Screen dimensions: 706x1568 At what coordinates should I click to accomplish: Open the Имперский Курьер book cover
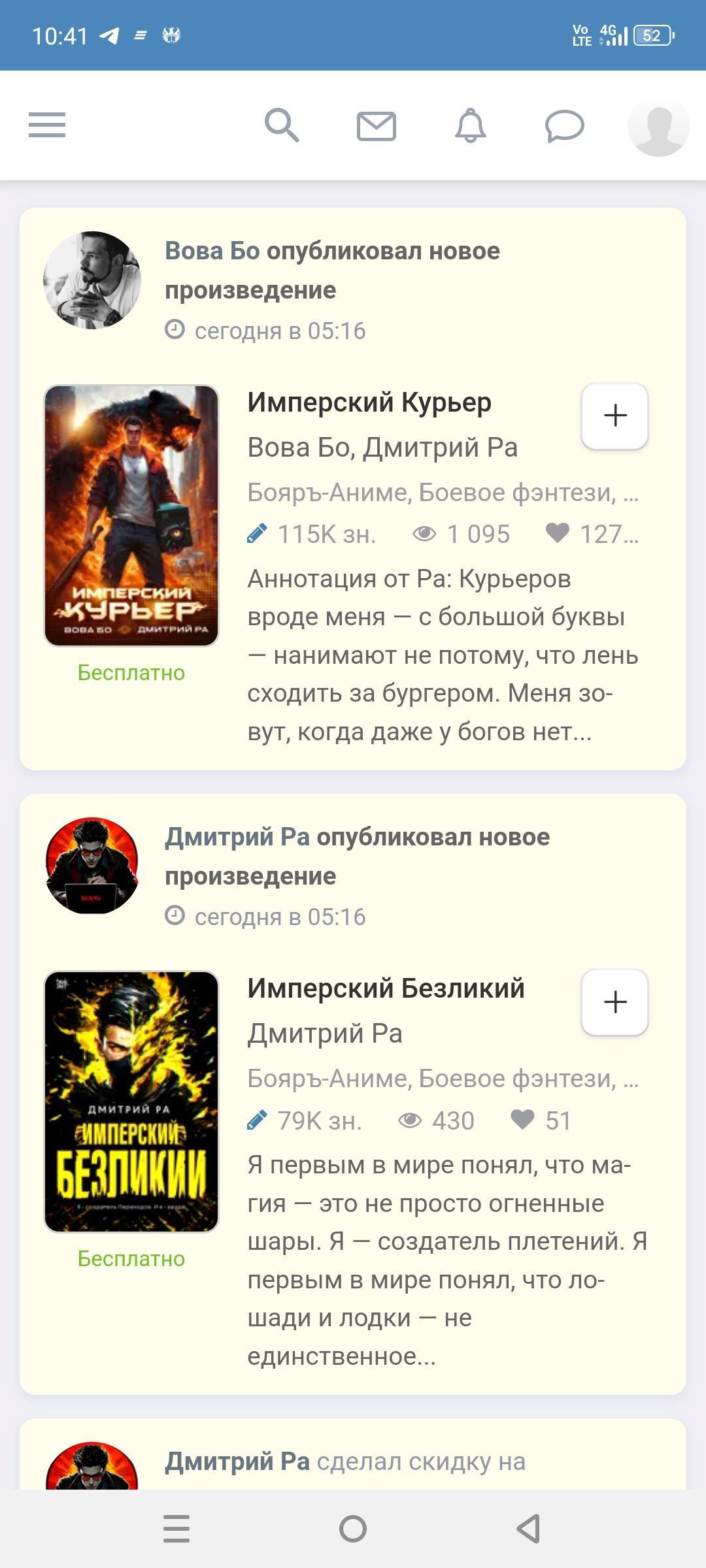131,515
